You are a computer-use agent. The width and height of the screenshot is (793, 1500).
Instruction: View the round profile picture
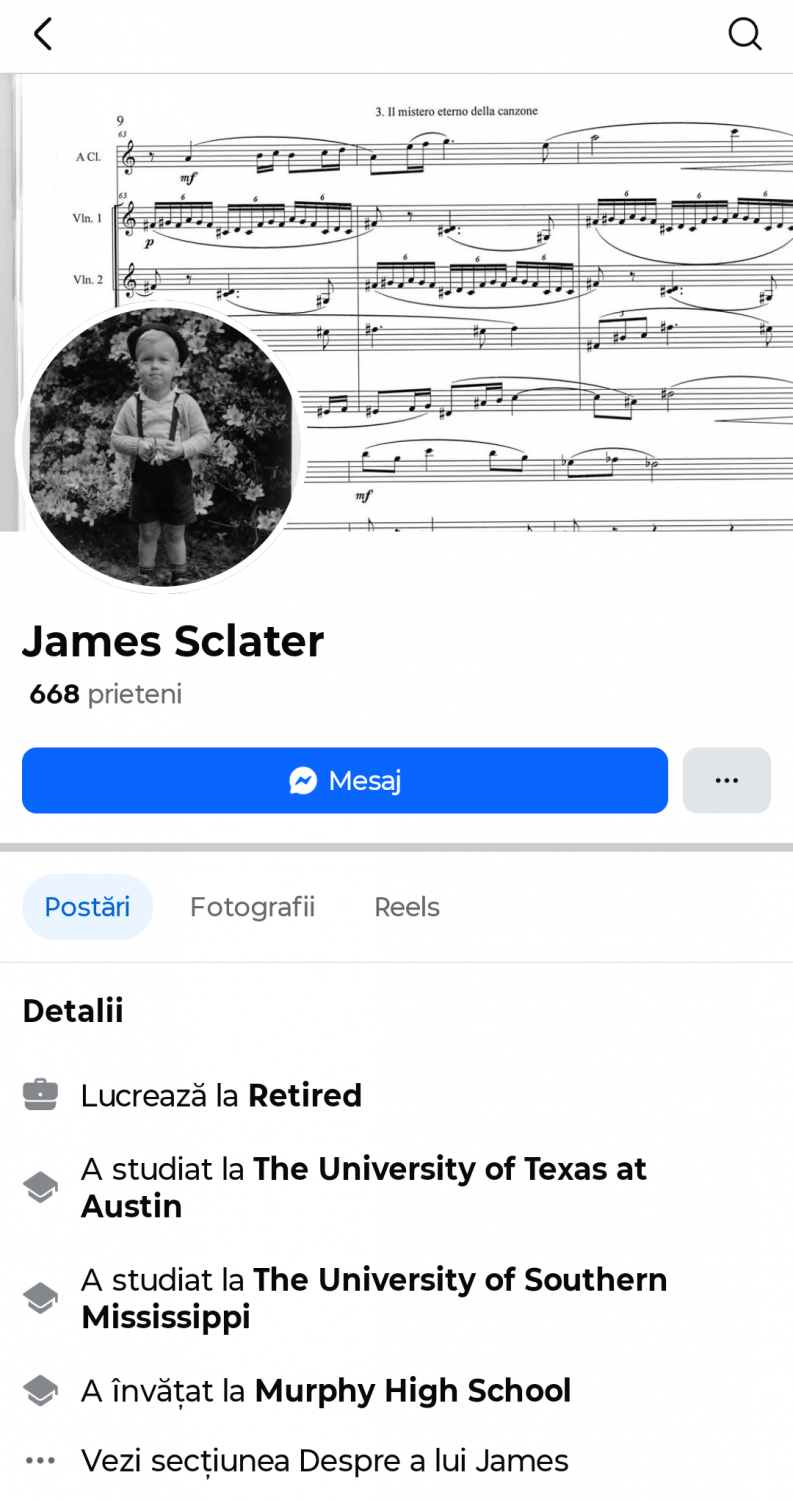pyautogui.click(x=160, y=446)
